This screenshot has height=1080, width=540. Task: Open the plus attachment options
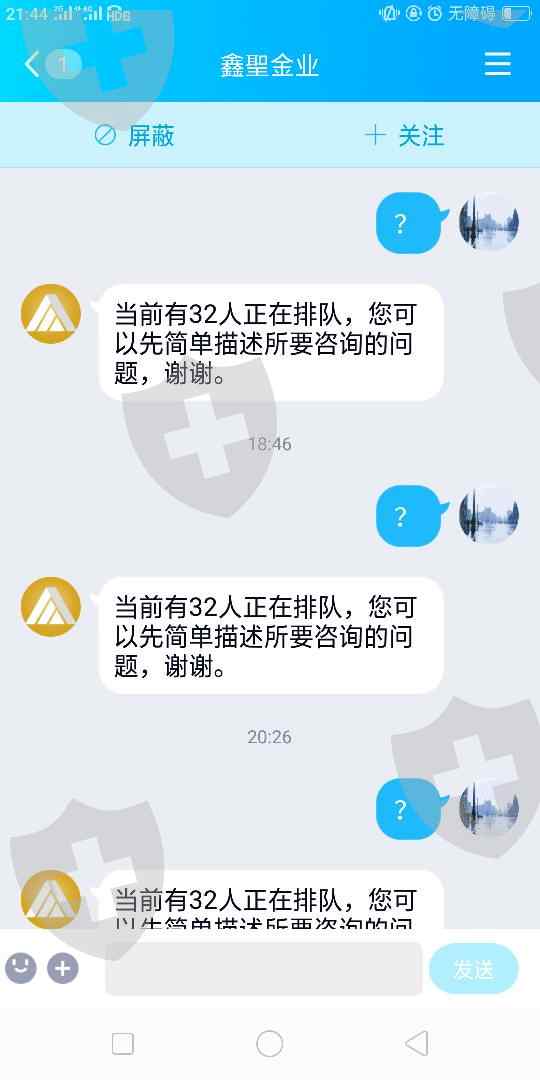pyautogui.click(x=63, y=968)
